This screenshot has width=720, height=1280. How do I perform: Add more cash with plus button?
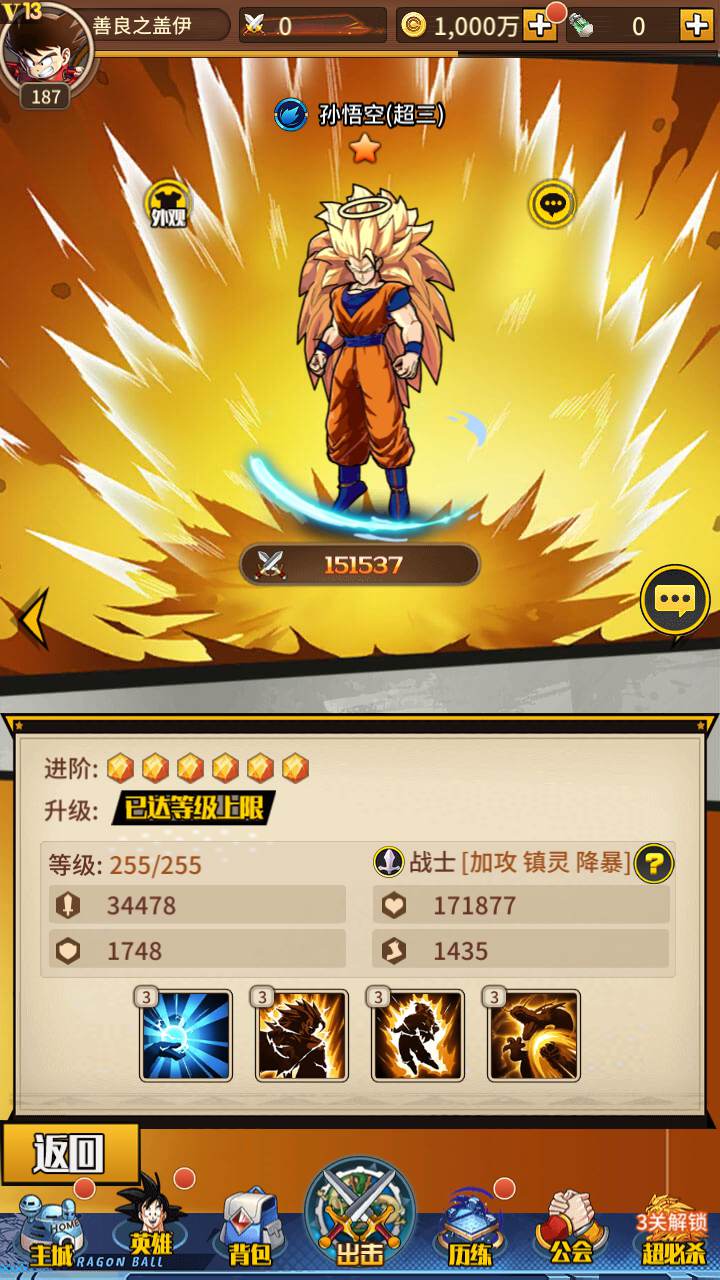tap(696, 25)
